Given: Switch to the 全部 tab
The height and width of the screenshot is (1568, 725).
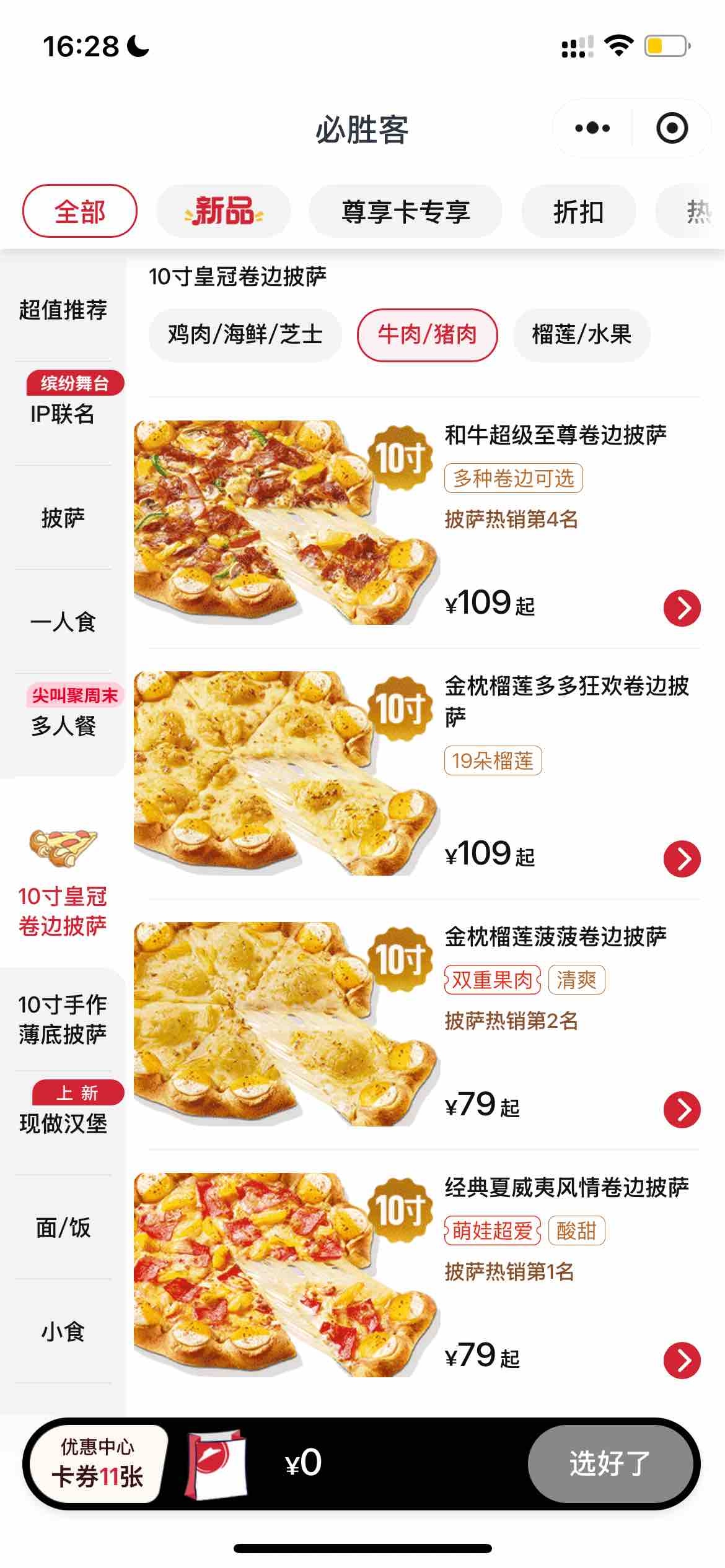Looking at the screenshot, I should coord(80,211).
